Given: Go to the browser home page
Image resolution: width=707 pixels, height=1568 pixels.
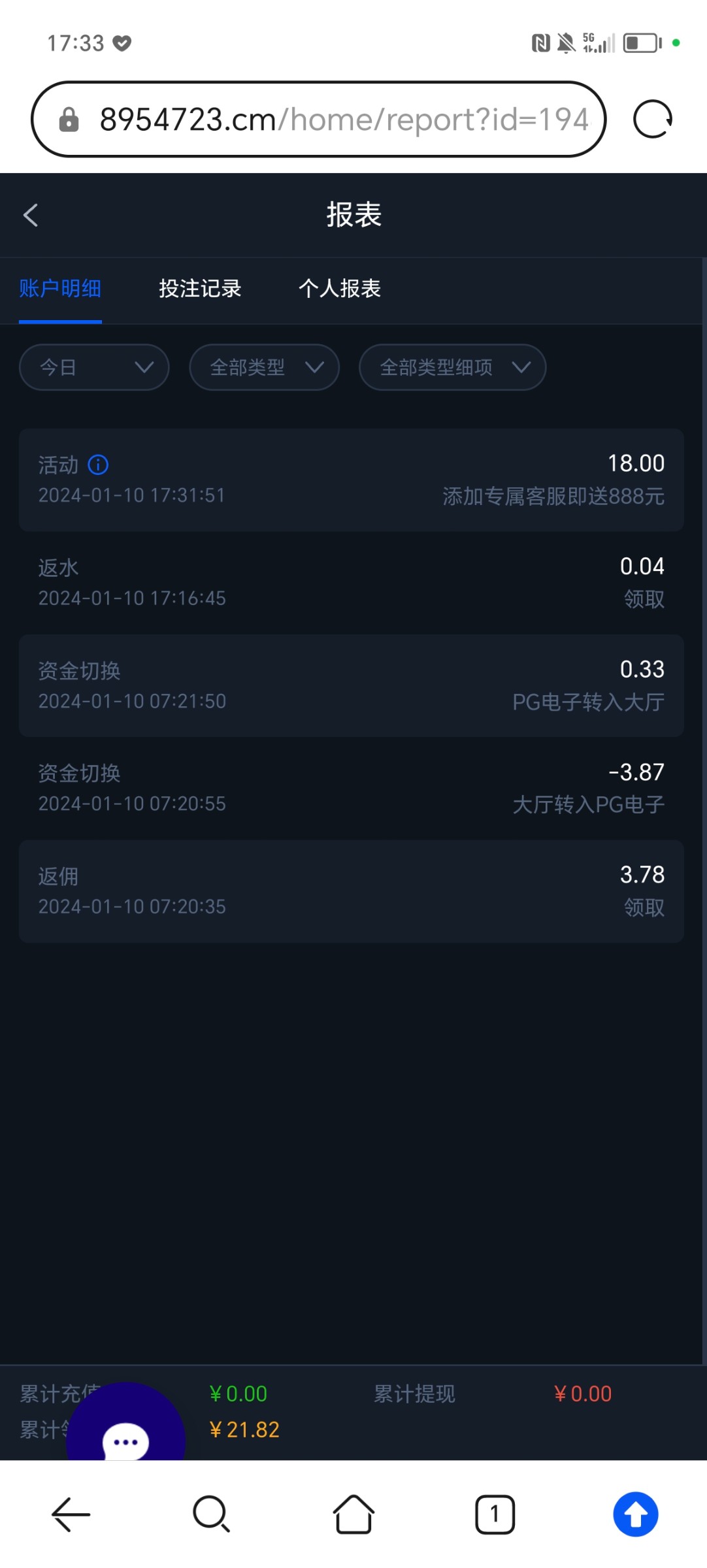Looking at the screenshot, I should coord(354,1514).
